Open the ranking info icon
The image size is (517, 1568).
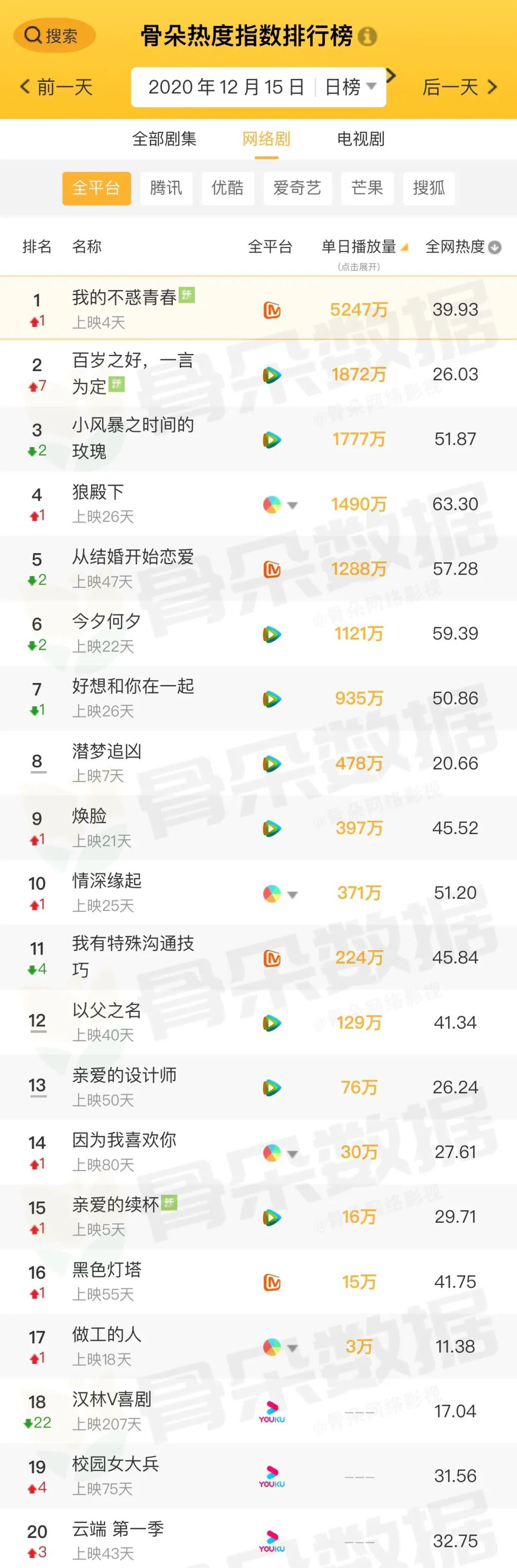(x=367, y=36)
